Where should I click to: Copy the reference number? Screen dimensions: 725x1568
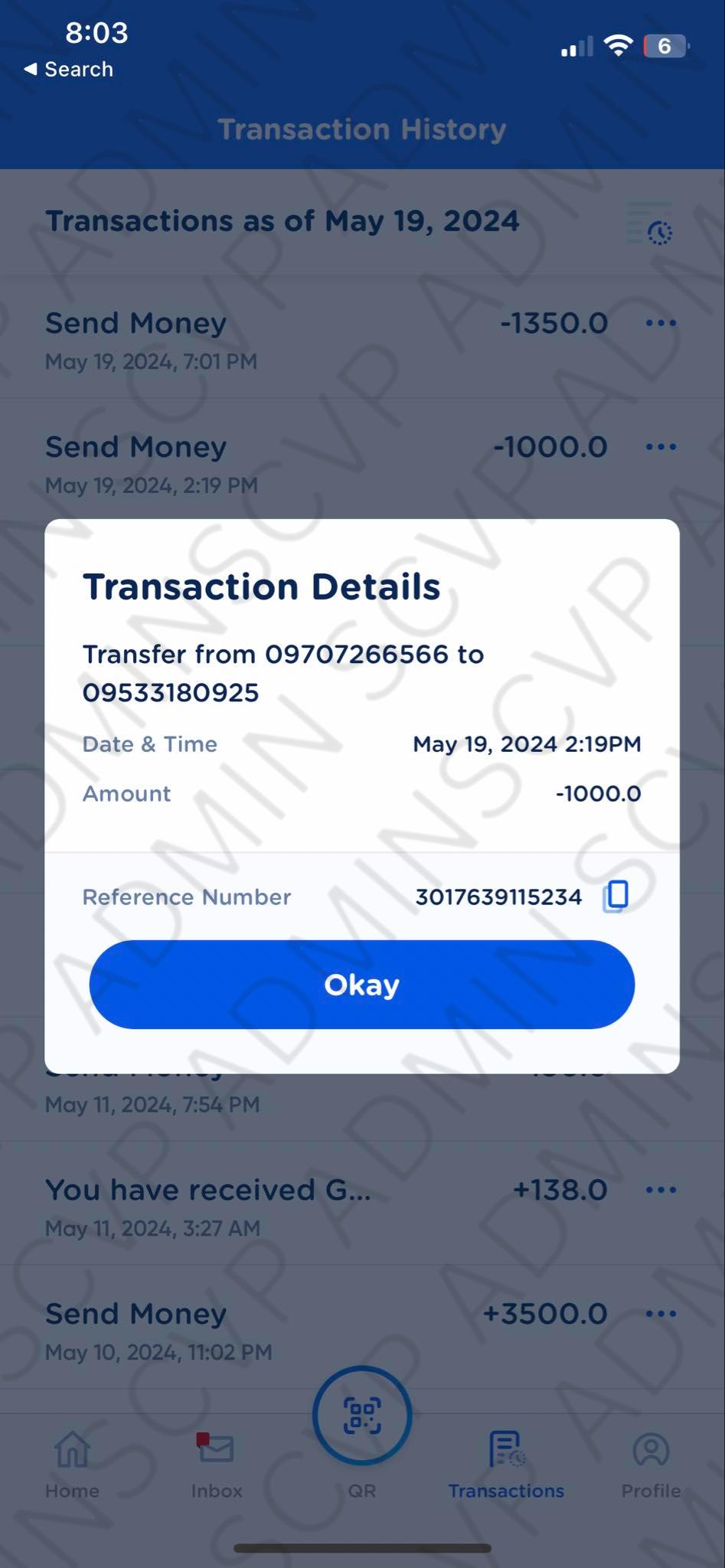click(616, 895)
